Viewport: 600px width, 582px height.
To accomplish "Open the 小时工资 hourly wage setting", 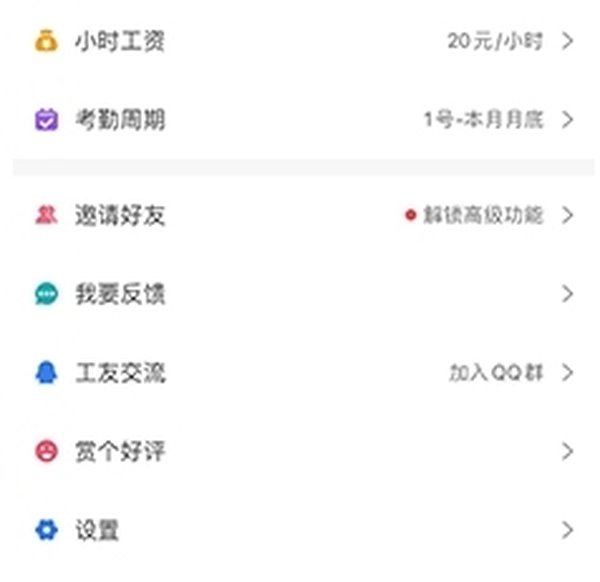I will click(x=120, y=42).
